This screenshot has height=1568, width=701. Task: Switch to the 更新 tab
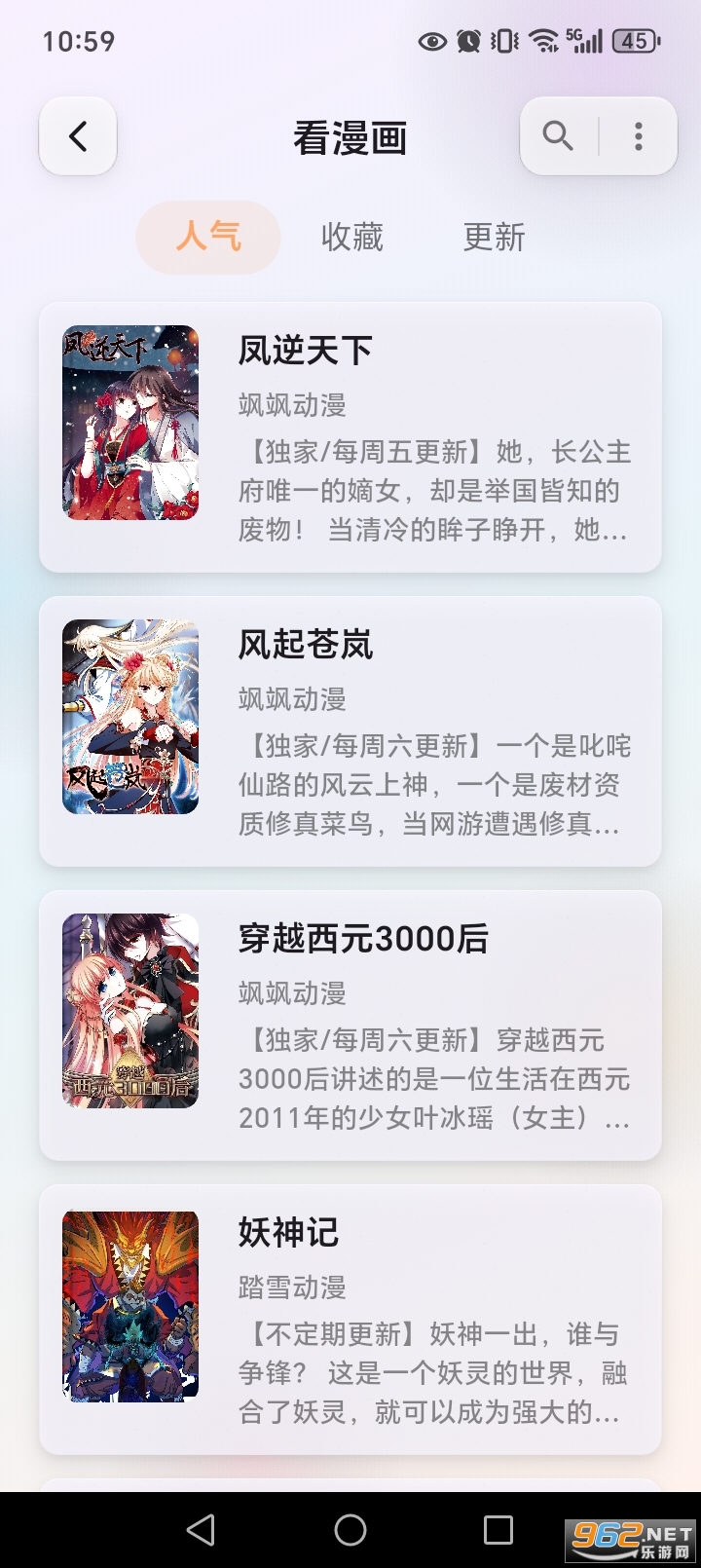coord(495,237)
